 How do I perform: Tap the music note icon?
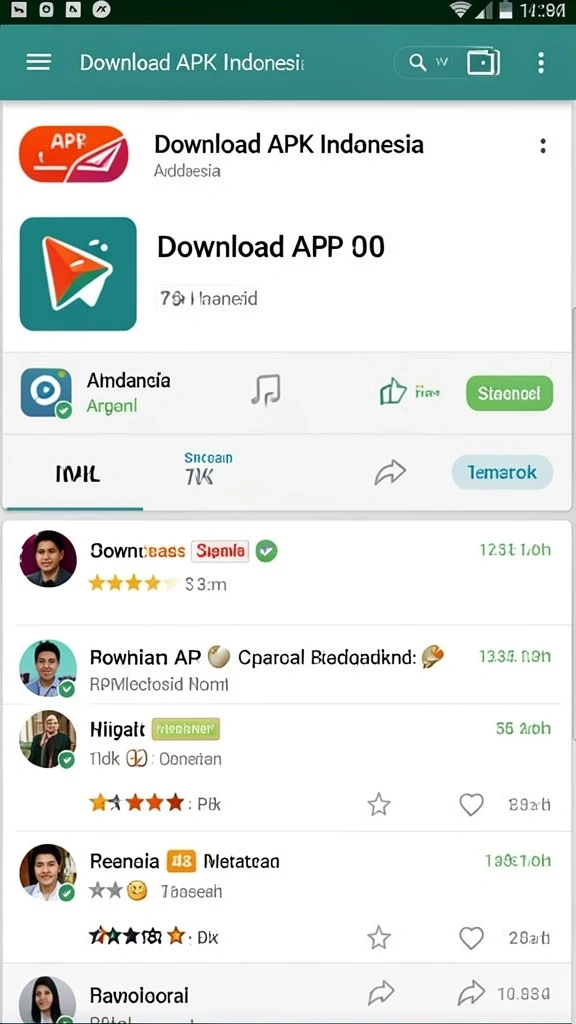pyautogui.click(x=266, y=390)
